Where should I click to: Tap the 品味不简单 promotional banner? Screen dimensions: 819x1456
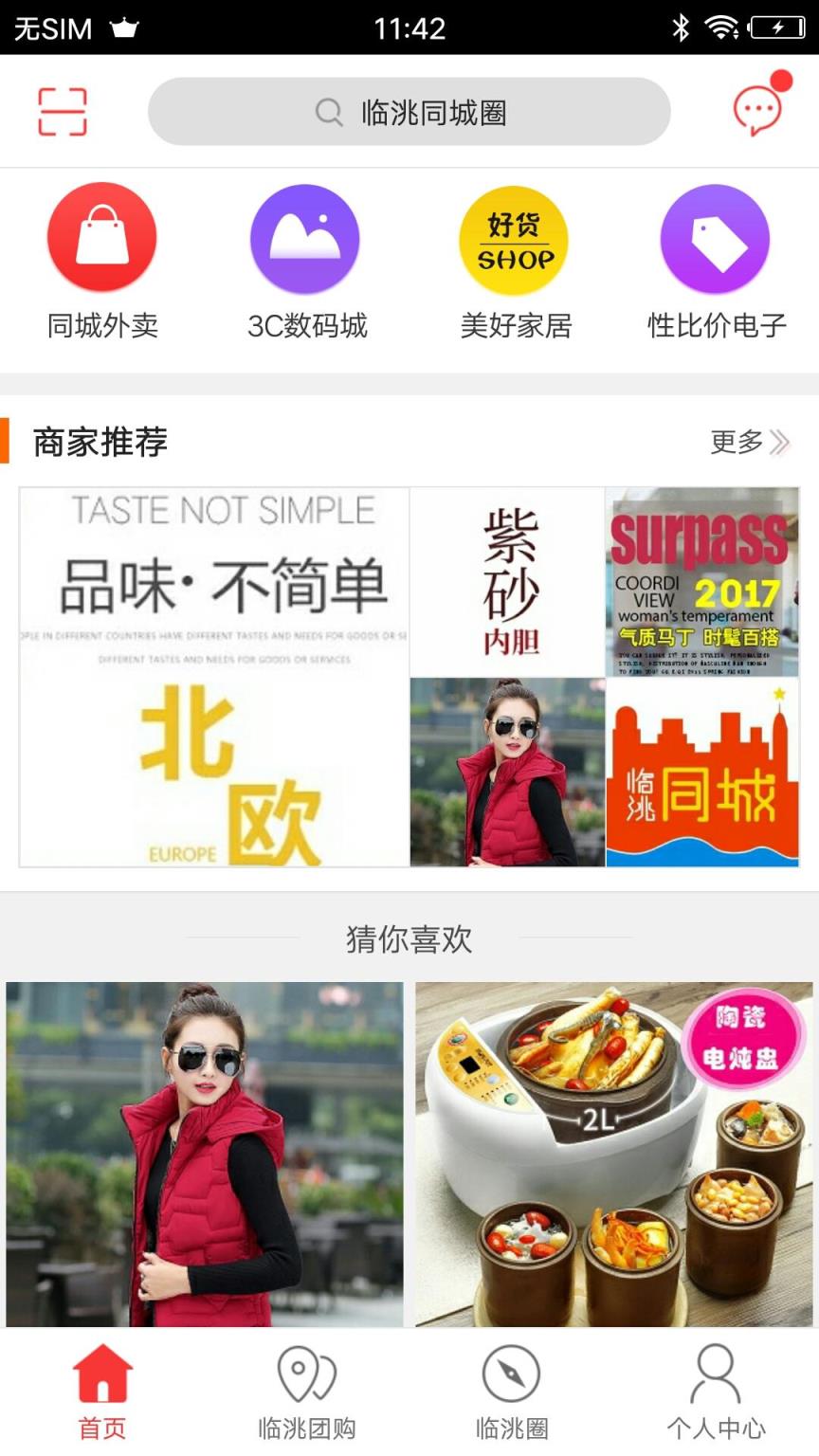(x=210, y=677)
